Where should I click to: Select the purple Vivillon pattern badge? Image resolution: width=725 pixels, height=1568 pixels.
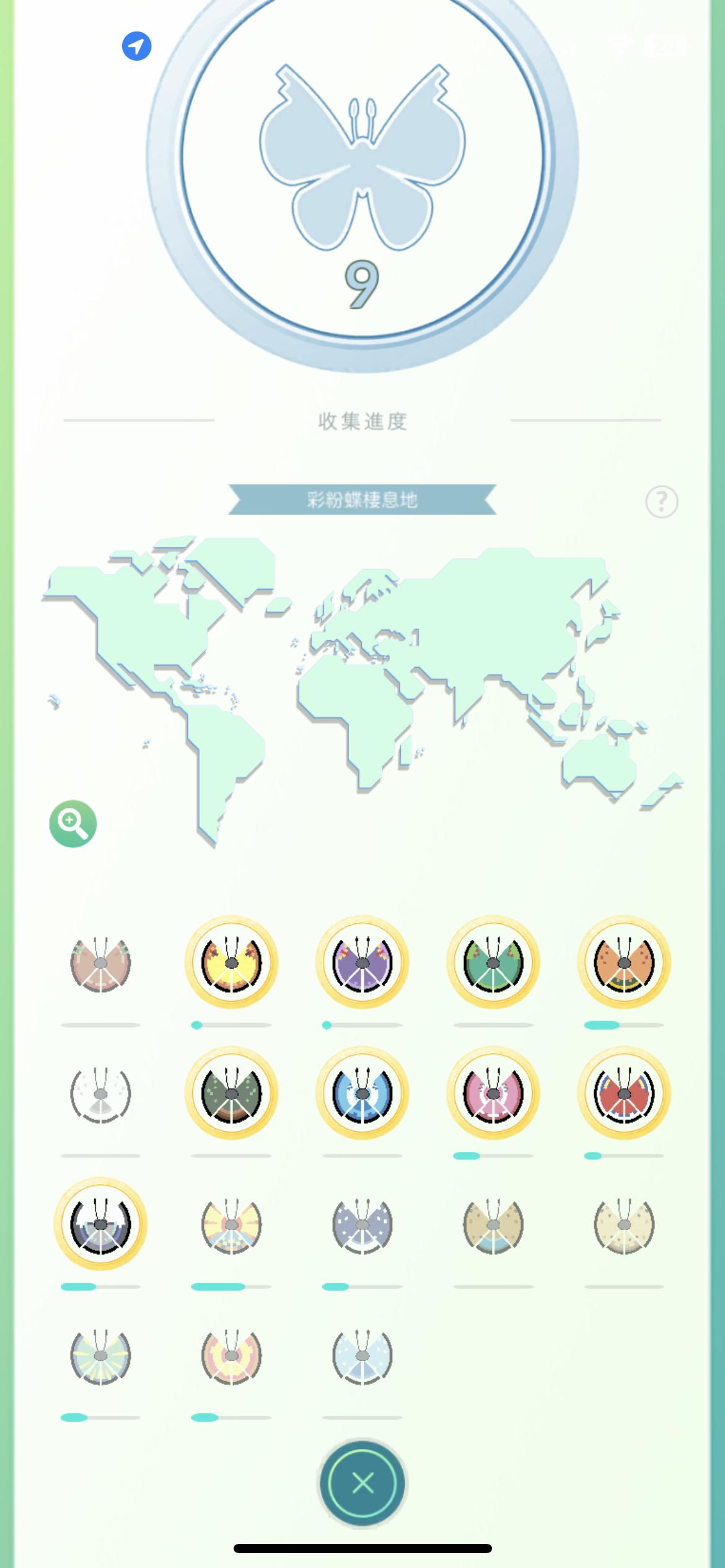click(362, 962)
